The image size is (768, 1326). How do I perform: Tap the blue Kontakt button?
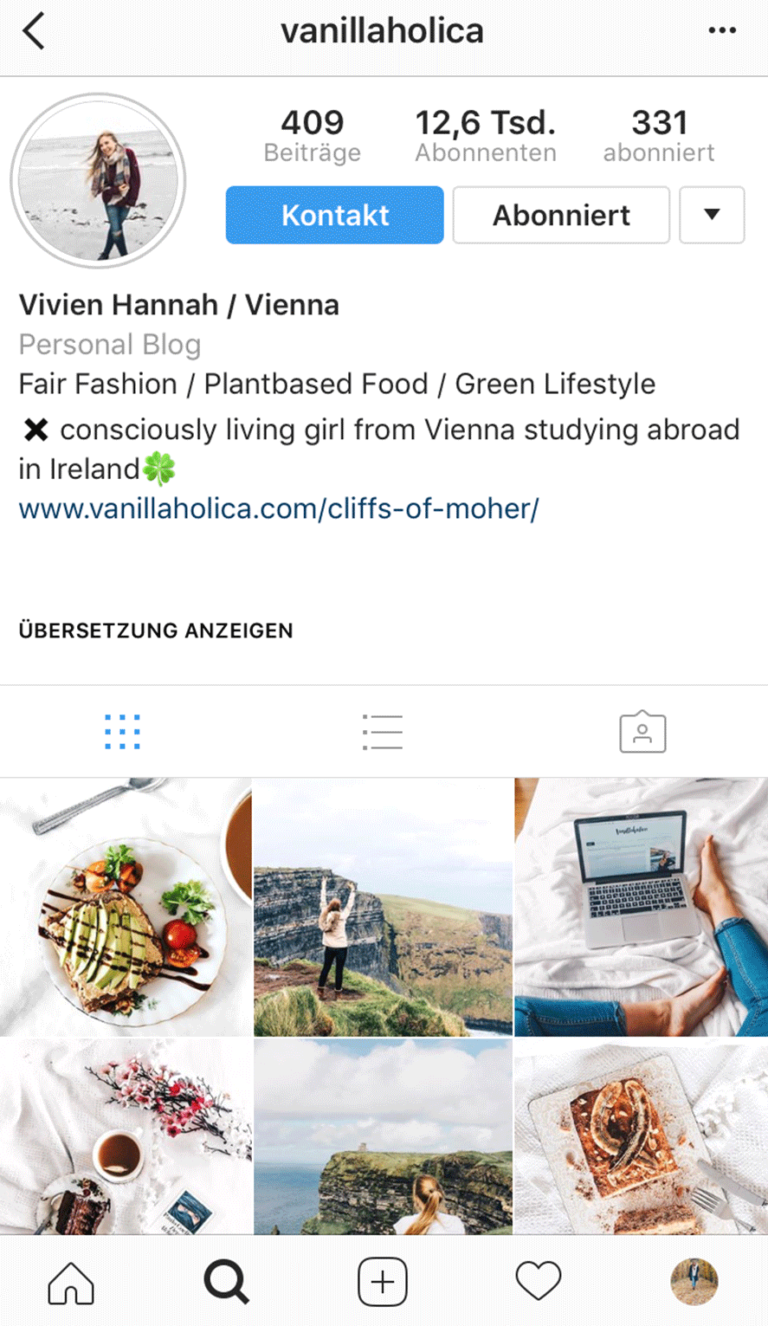(x=335, y=215)
